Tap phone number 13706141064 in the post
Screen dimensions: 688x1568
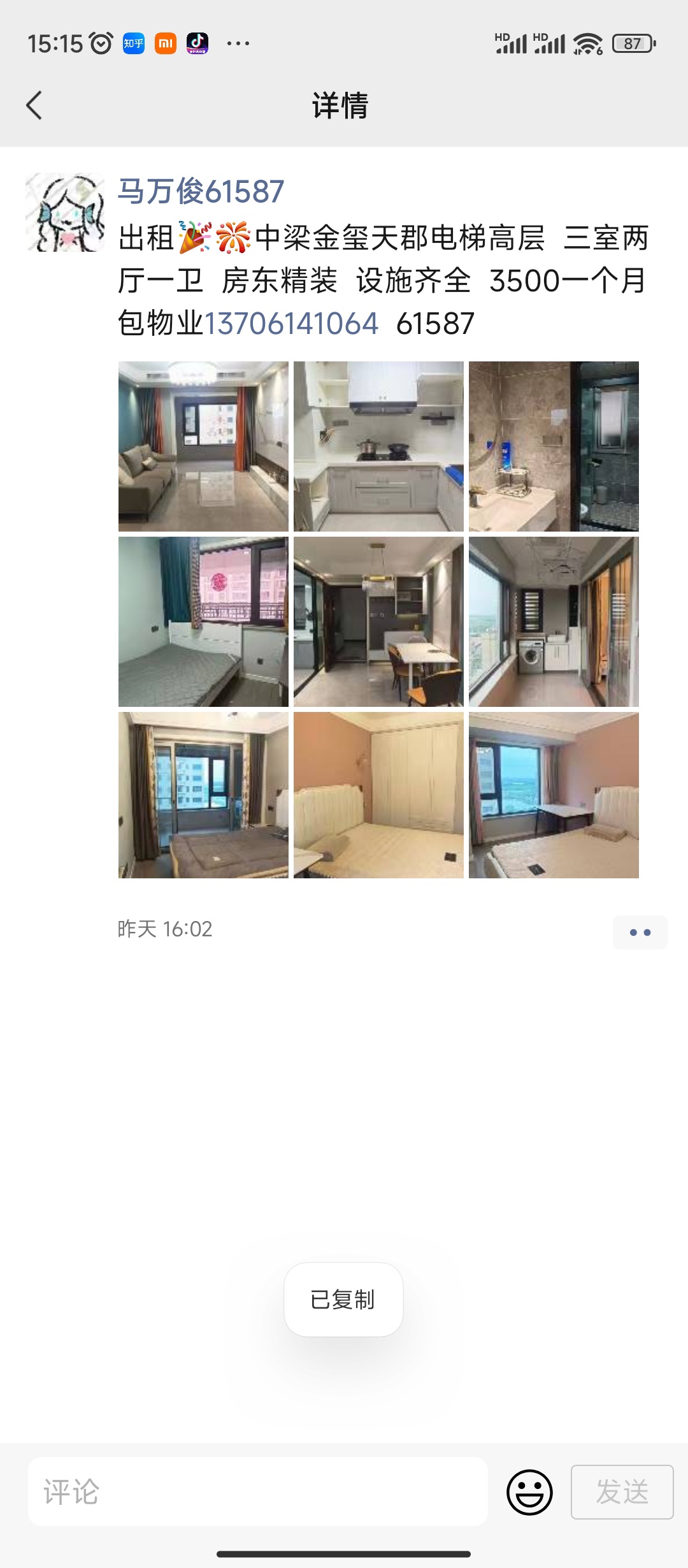coord(291,323)
